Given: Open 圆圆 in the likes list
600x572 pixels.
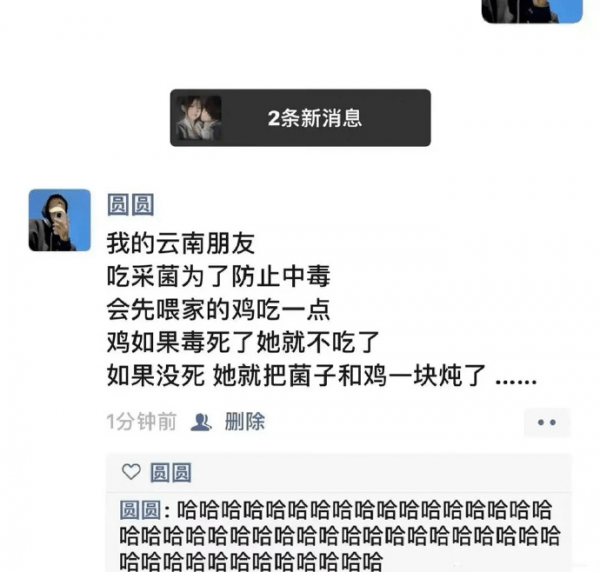Looking at the screenshot, I should pos(170,472).
